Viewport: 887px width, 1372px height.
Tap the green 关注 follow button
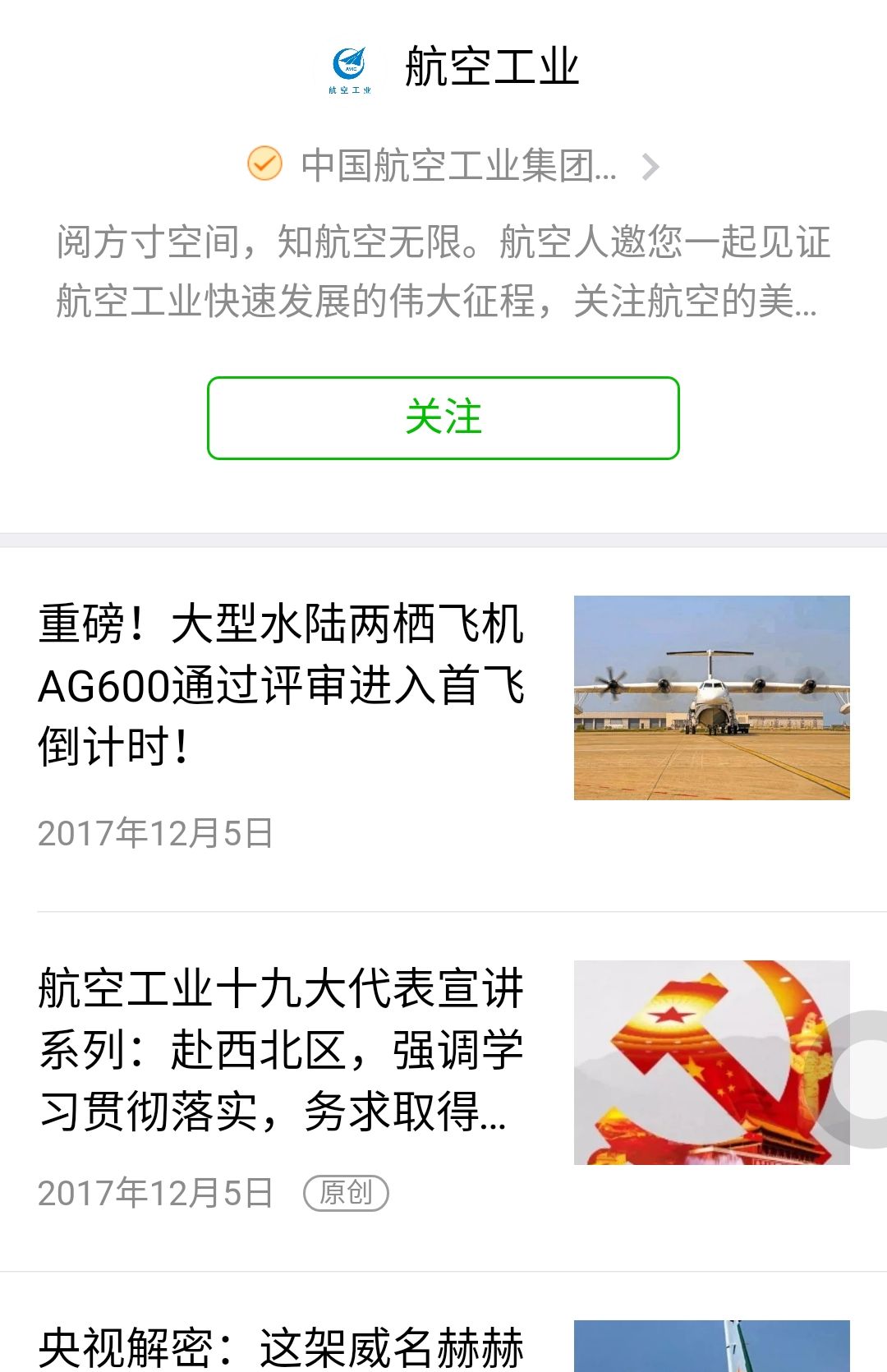(x=443, y=417)
